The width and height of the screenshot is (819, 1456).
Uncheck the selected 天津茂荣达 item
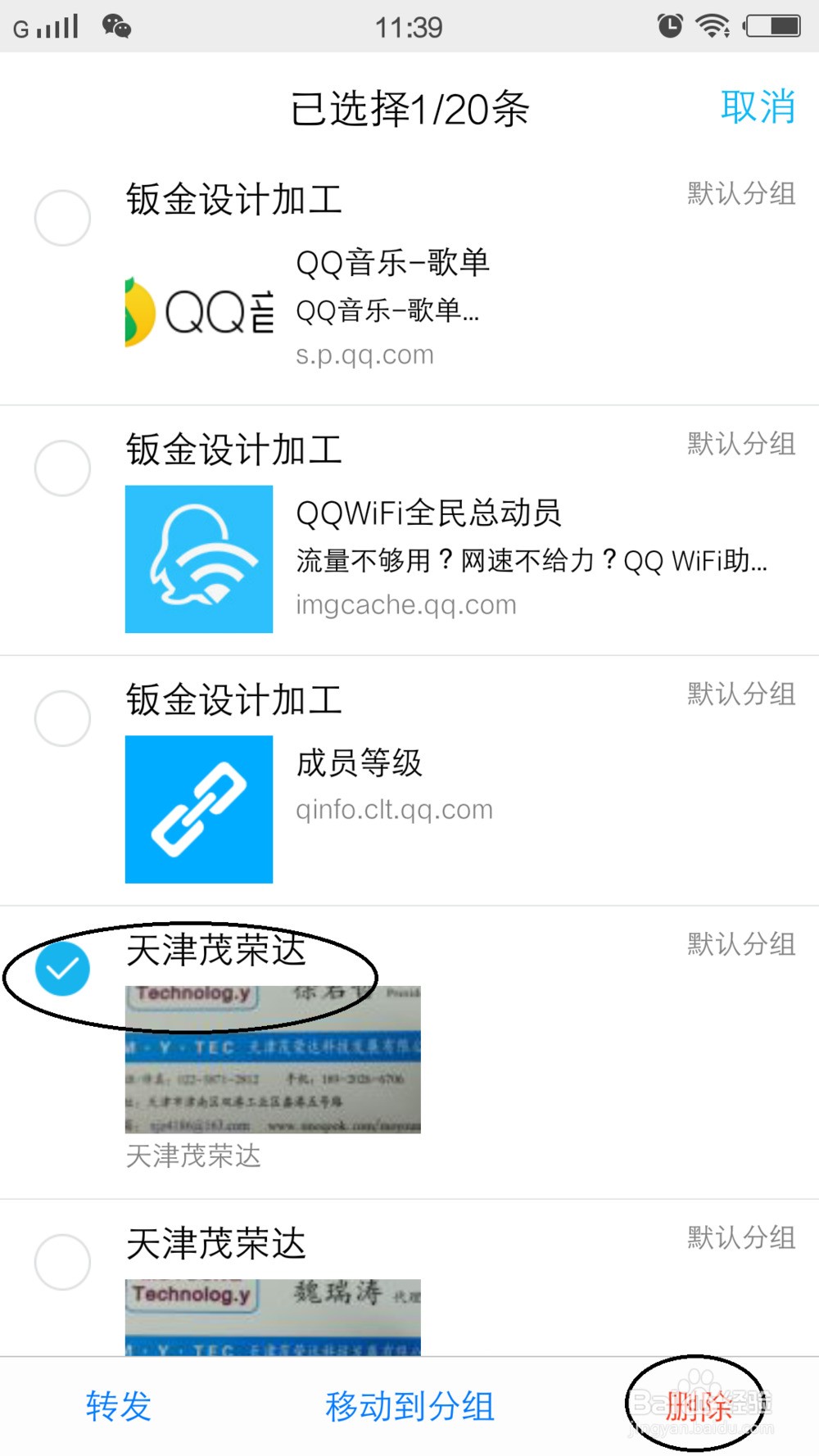(62, 969)
